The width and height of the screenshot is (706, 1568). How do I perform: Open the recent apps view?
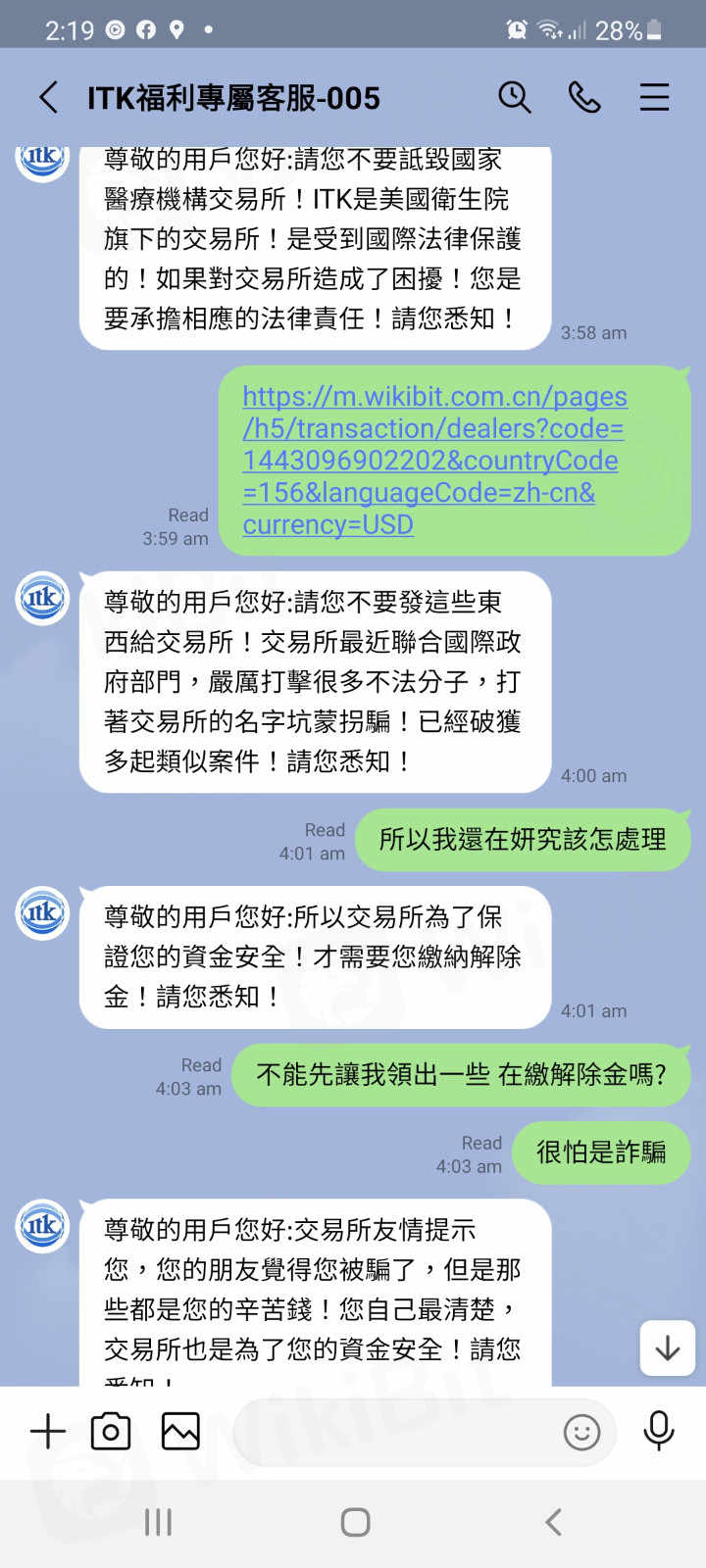(158, 1522)
